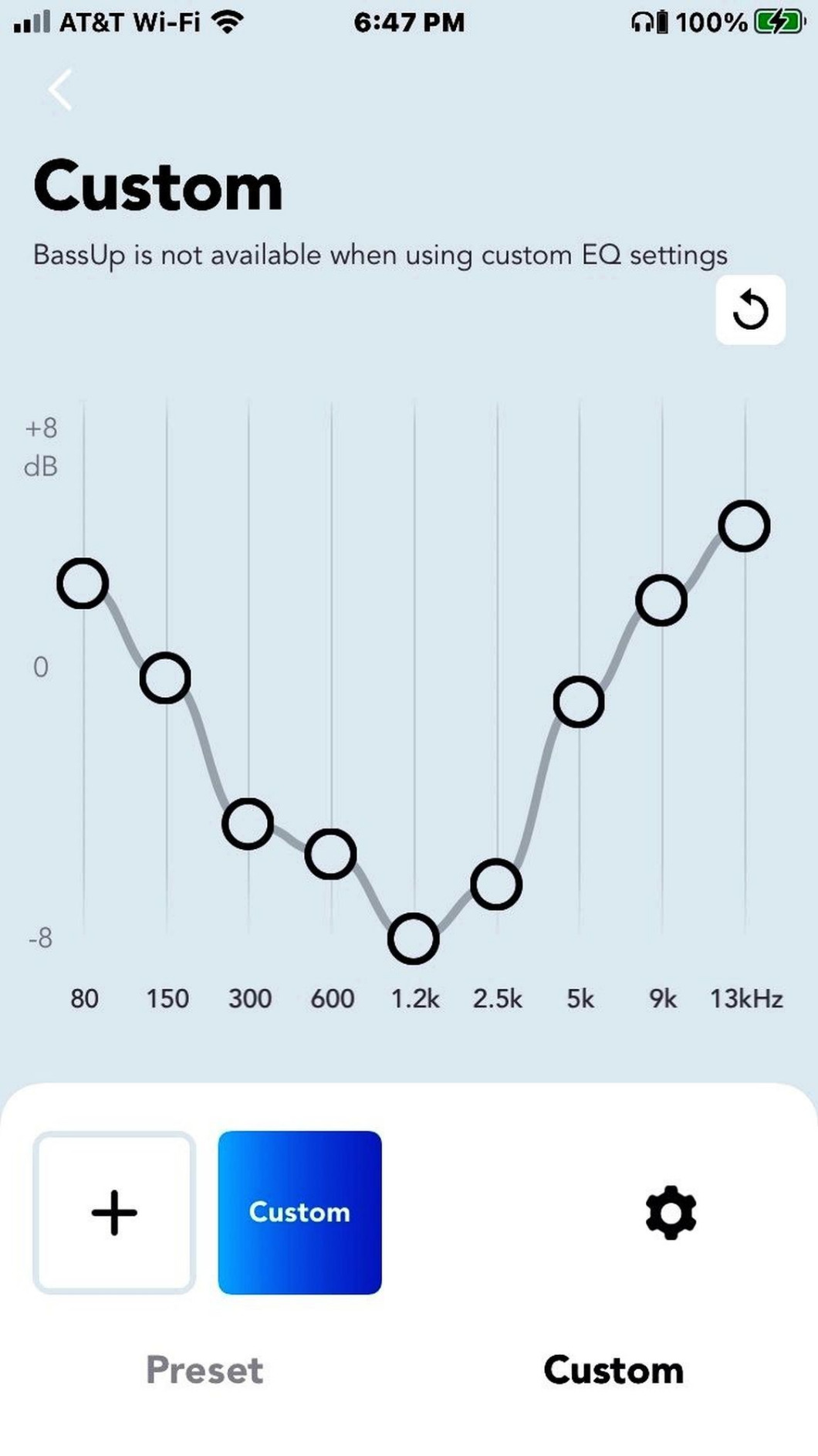Open EQ profile settings gear

click(x=671, y=1213)
